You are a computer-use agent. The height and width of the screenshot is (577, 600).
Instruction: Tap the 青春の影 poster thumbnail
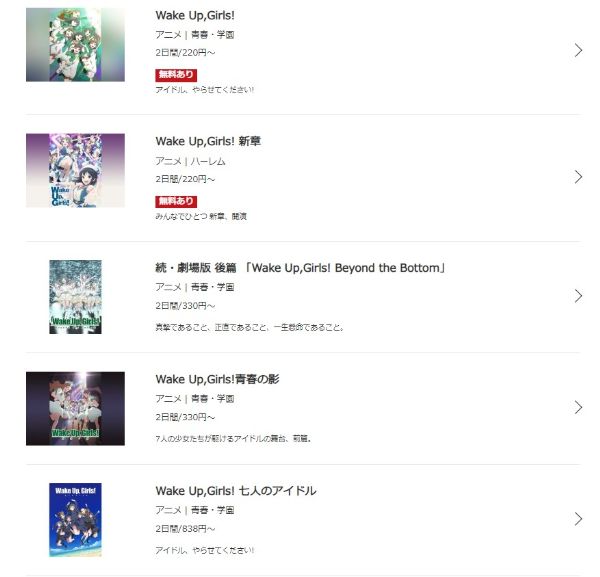click(x=75, y=408)
